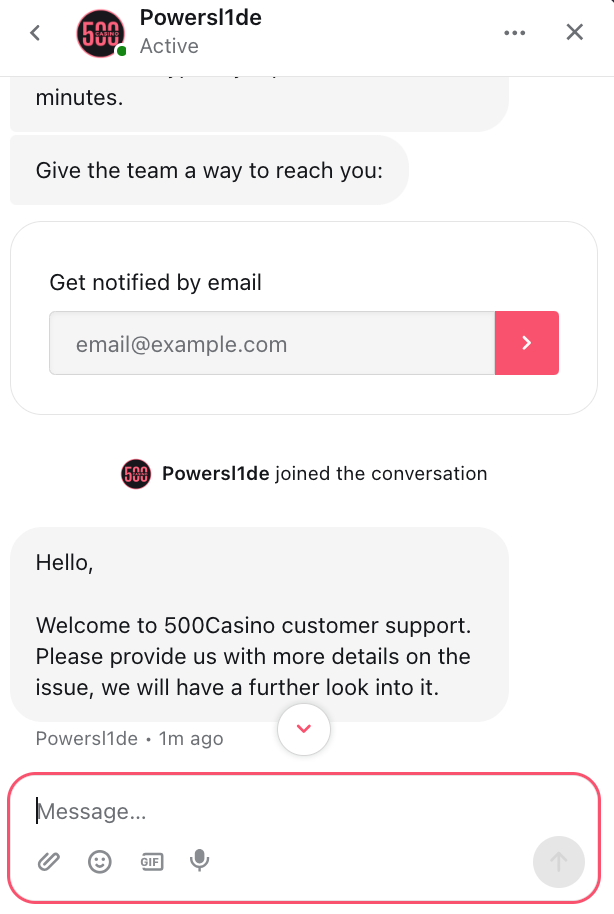Send the message with the arrow button

click(559, 862)
